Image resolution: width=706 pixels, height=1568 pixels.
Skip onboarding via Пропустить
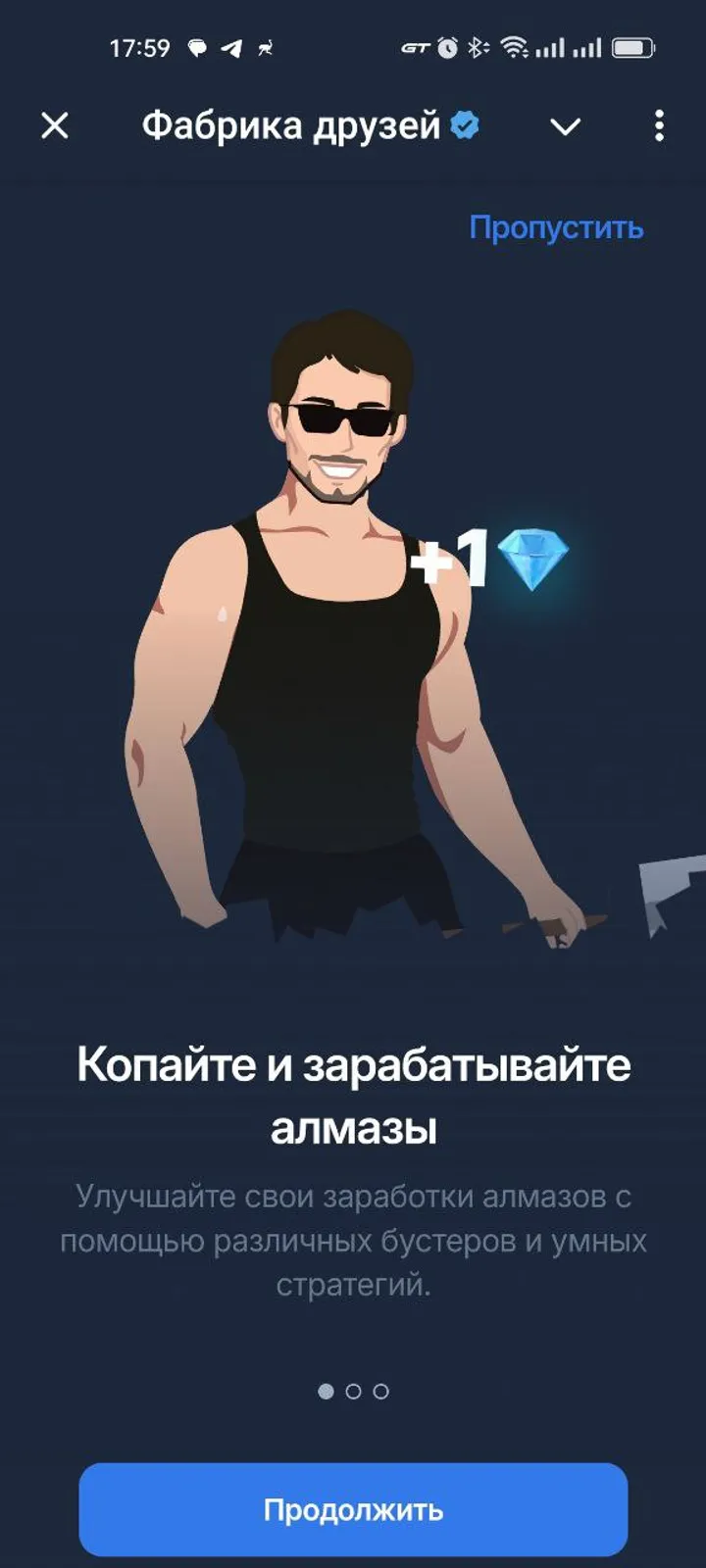(x=555, y=228)
